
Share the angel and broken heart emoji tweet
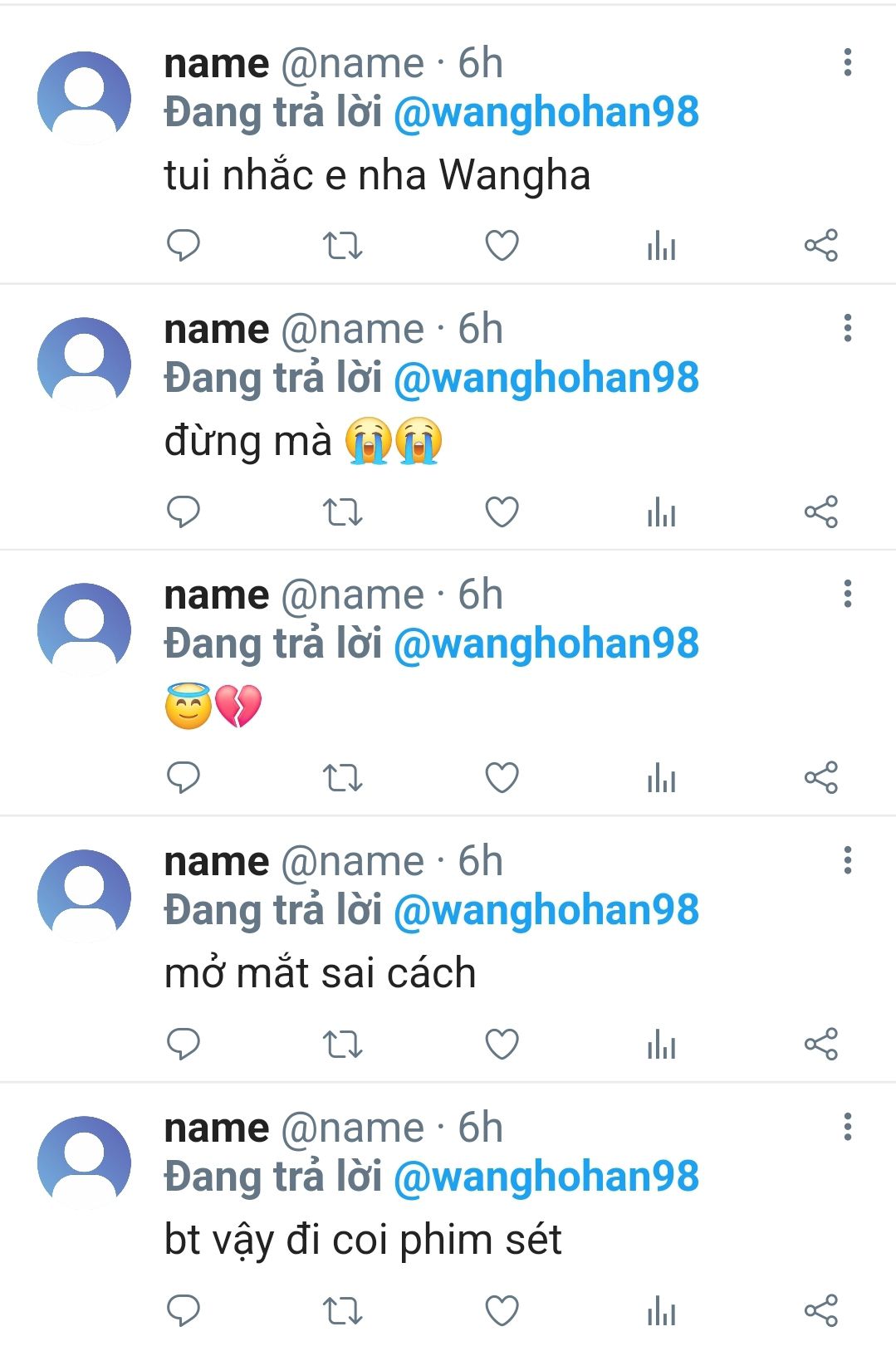(x=820, y=778)
